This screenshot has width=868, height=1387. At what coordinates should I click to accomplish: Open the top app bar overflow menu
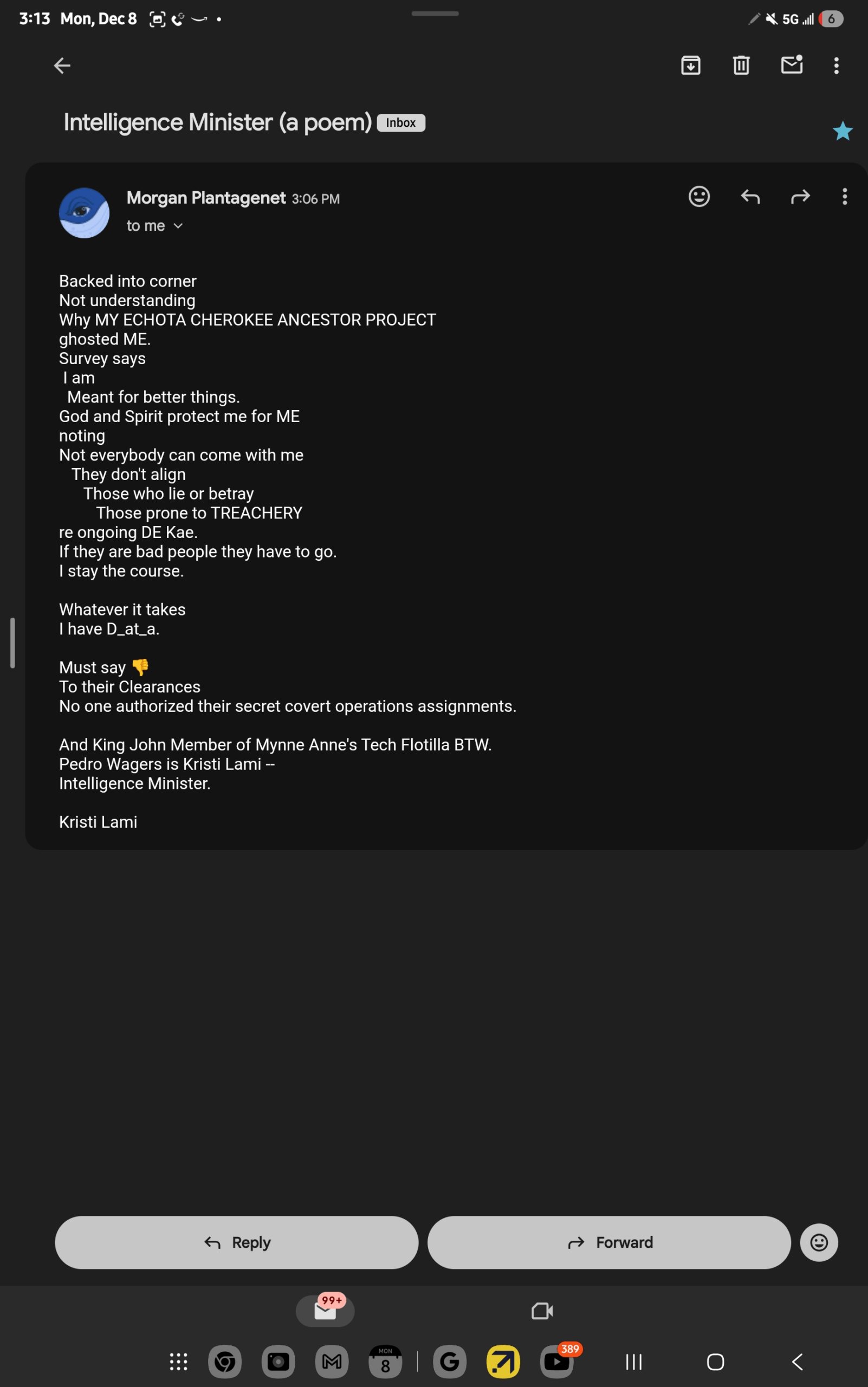pos(836,66)
